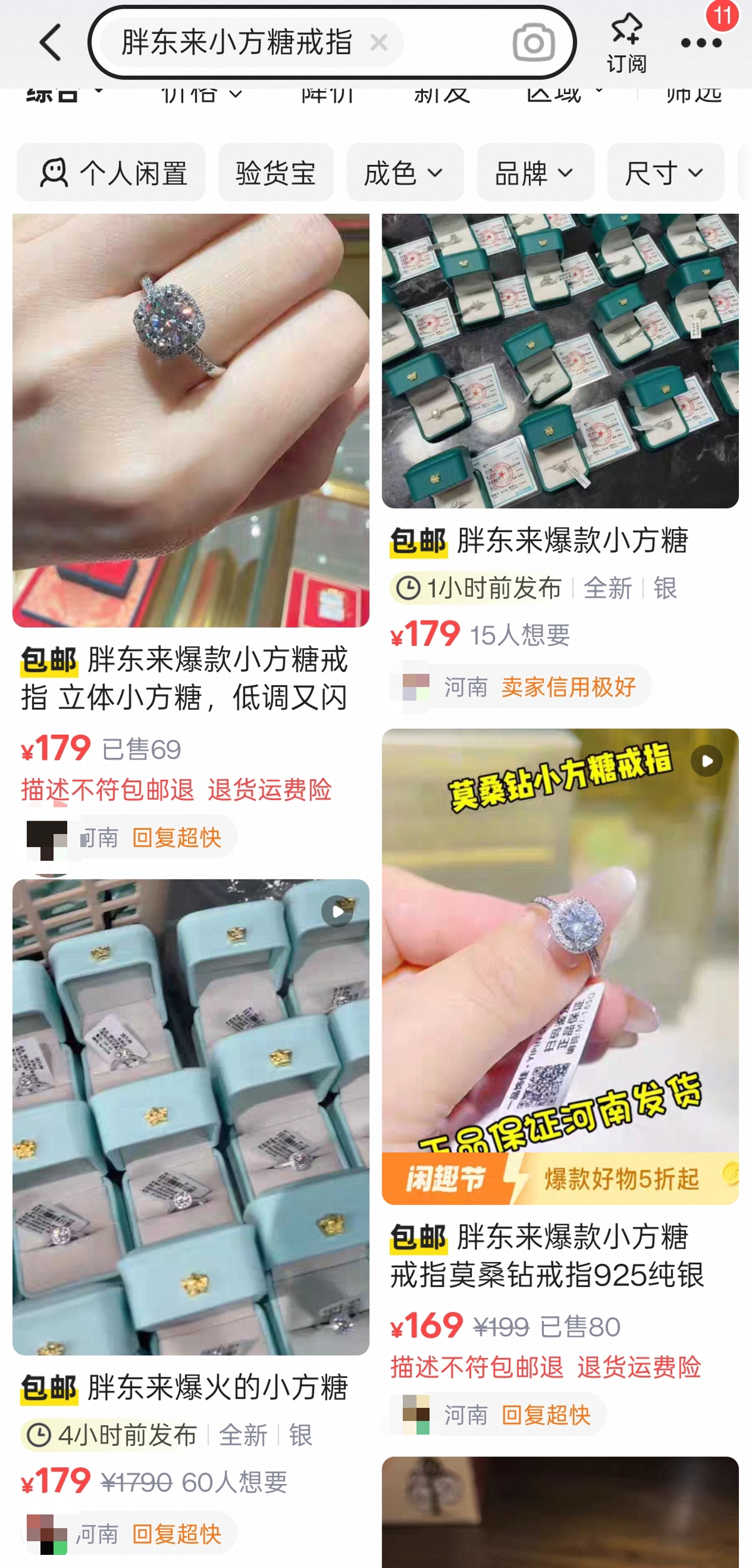Select the 验货宝 filter chip

(276, 172)
